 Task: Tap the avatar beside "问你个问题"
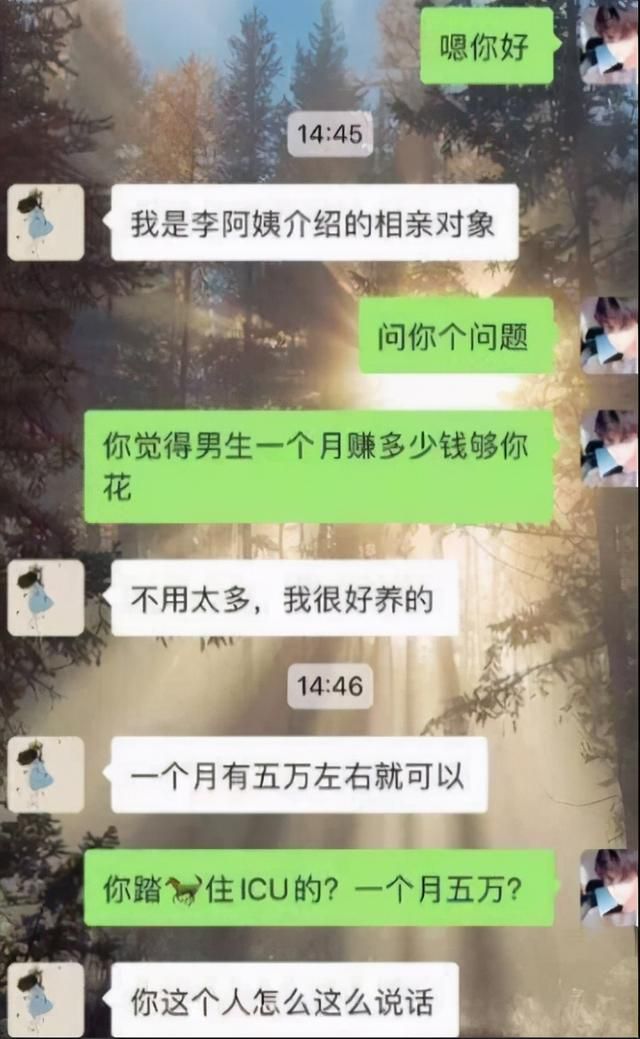[x=610, y=335]
